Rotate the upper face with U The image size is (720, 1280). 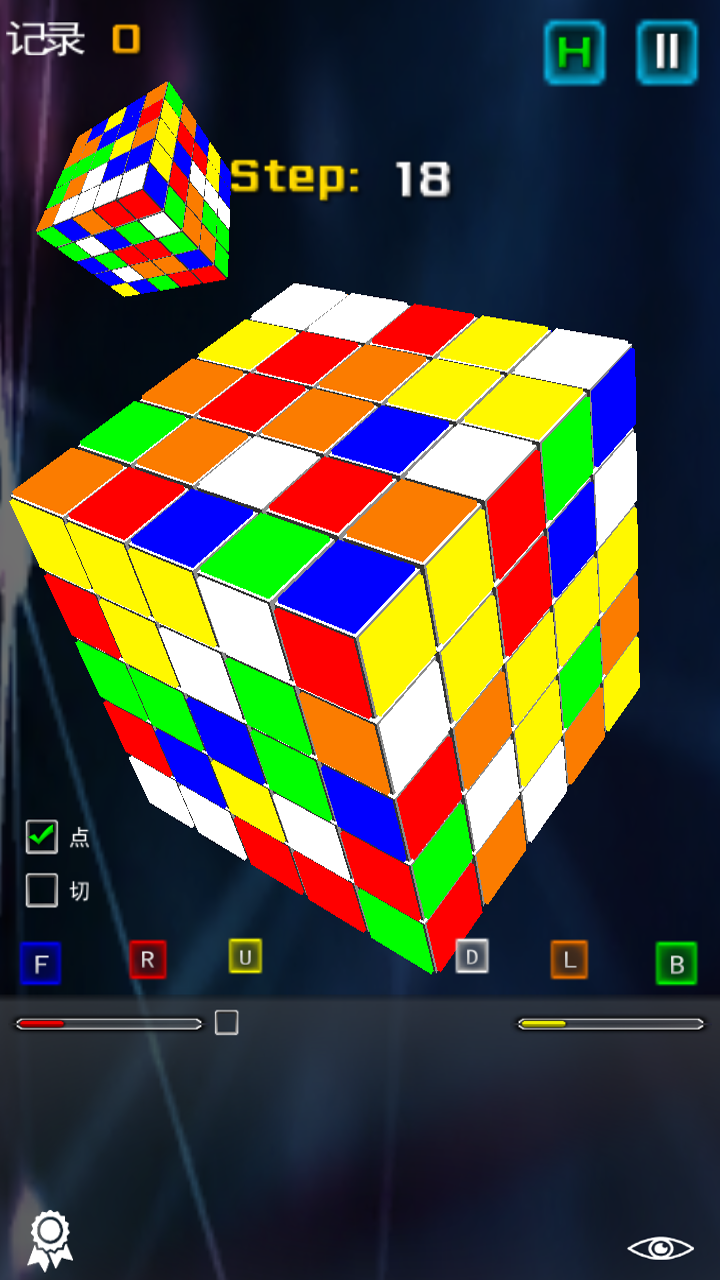tap(245, 957)
